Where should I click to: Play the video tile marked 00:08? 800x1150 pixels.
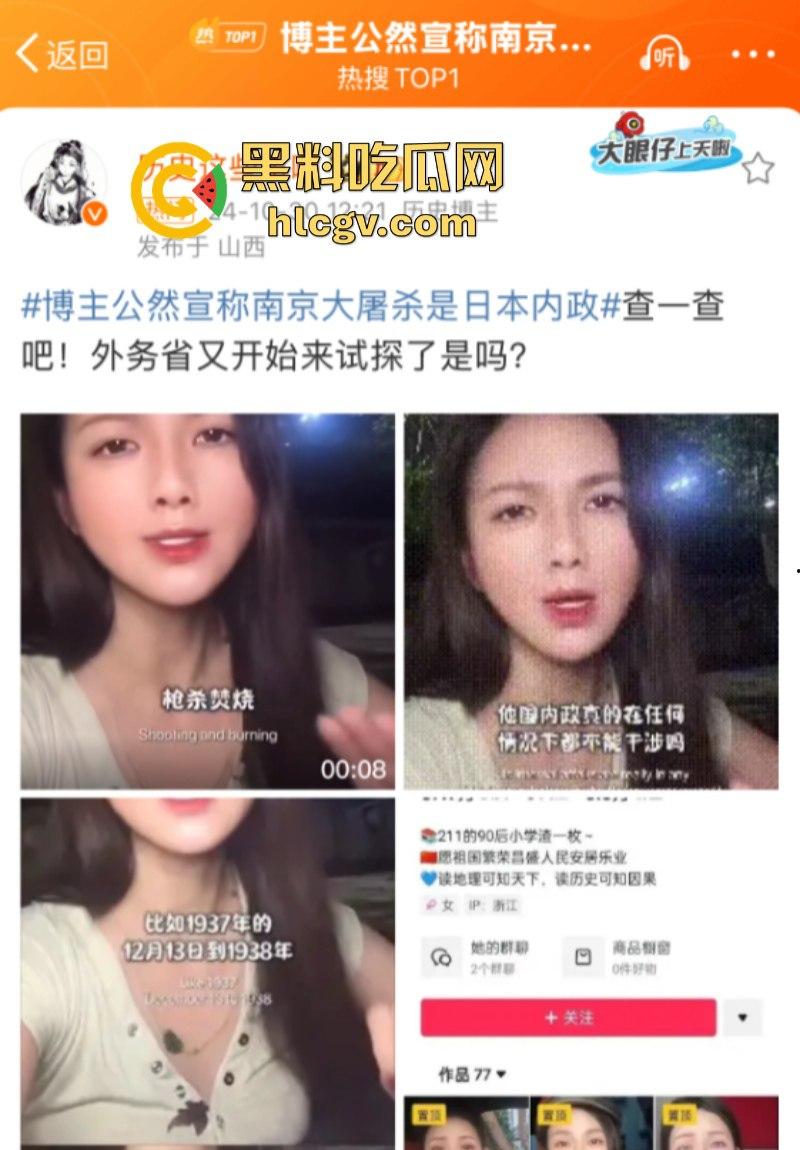207,600
